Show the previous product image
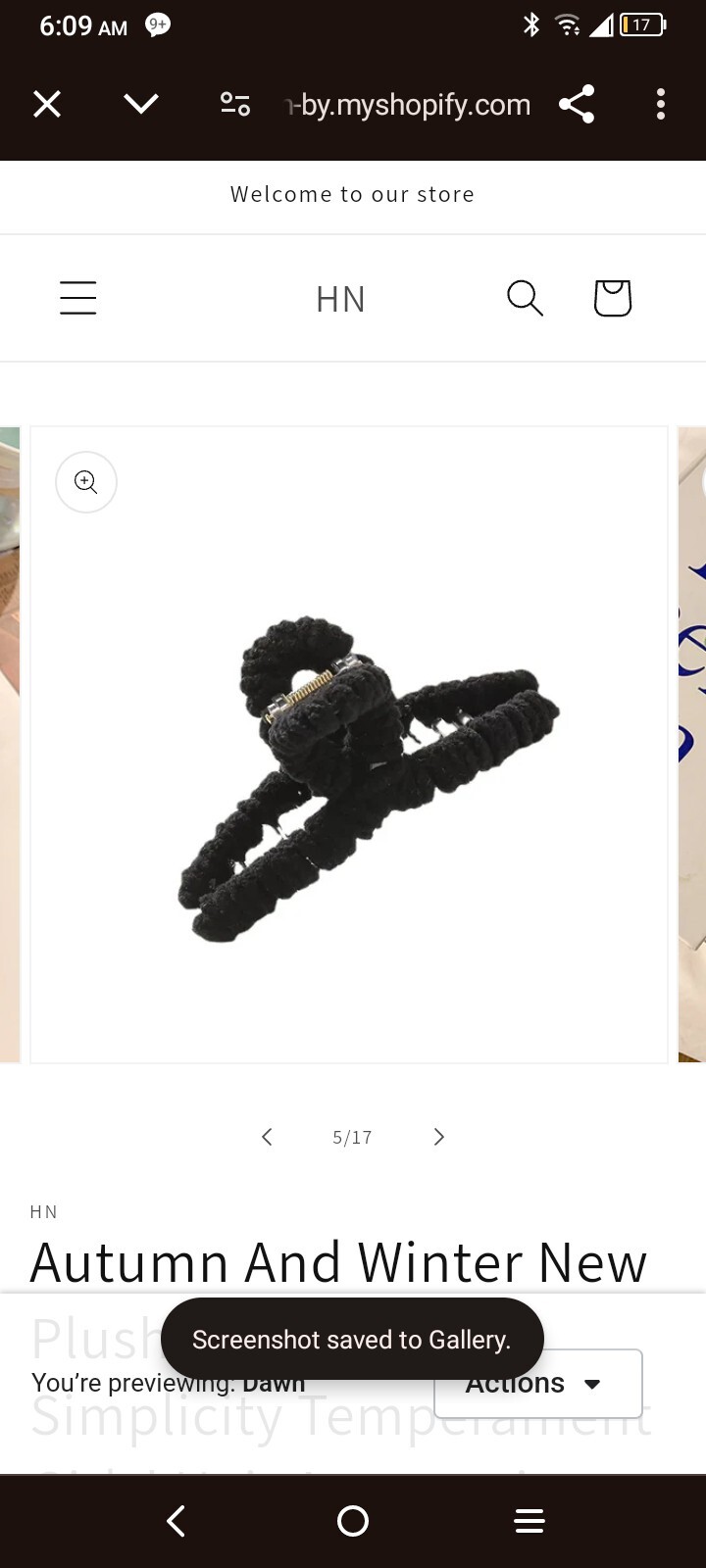This screenshot has width=706, height=1568. click(x=267, y=1137)
